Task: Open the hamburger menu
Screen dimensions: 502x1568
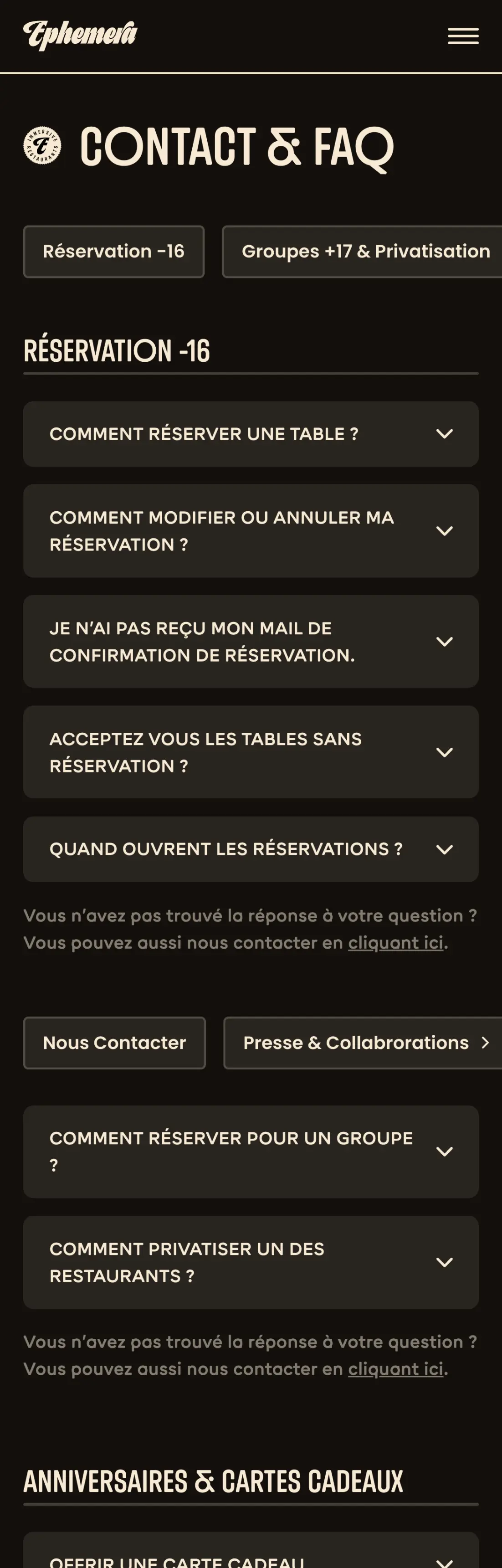Action: point(463,36)
